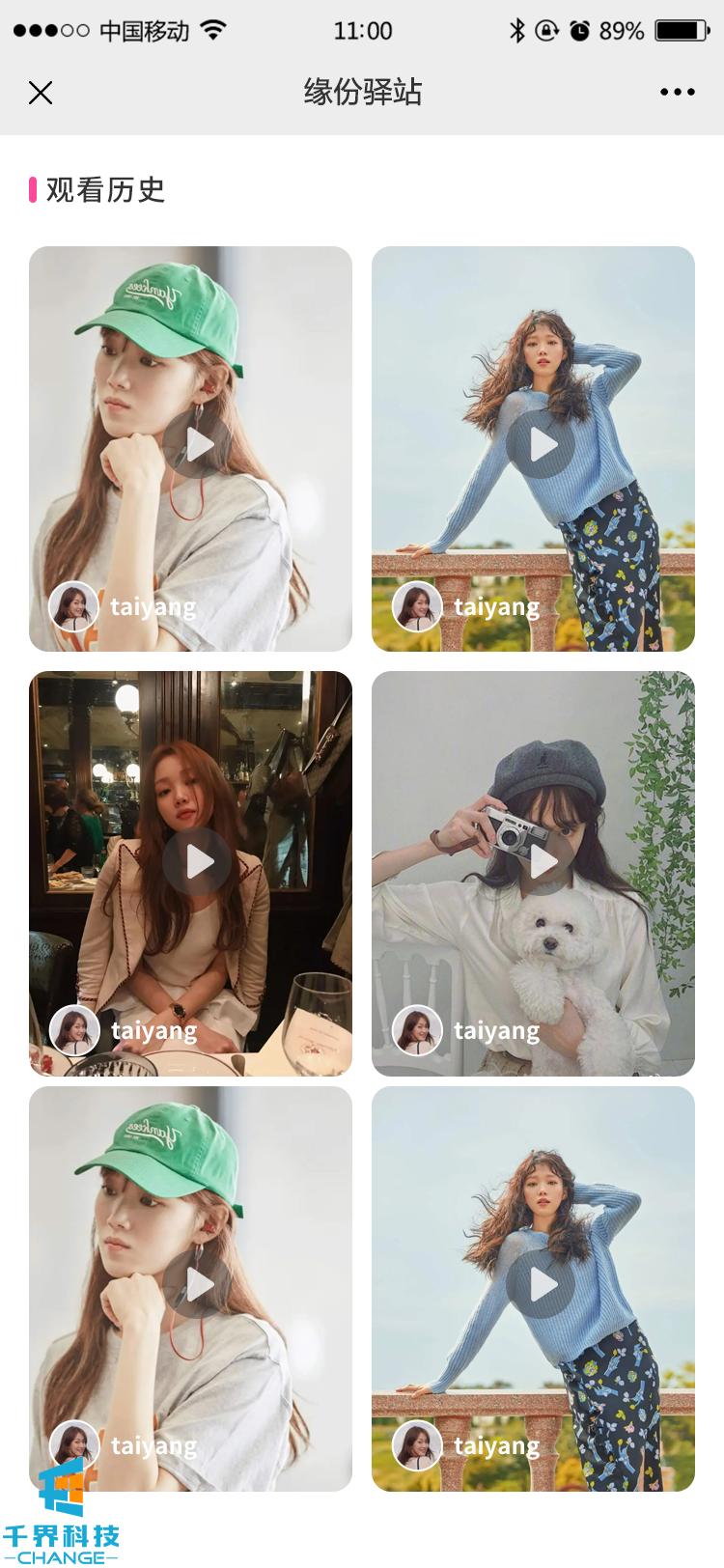Play the video of woman in restaurant

coord(197,861)
